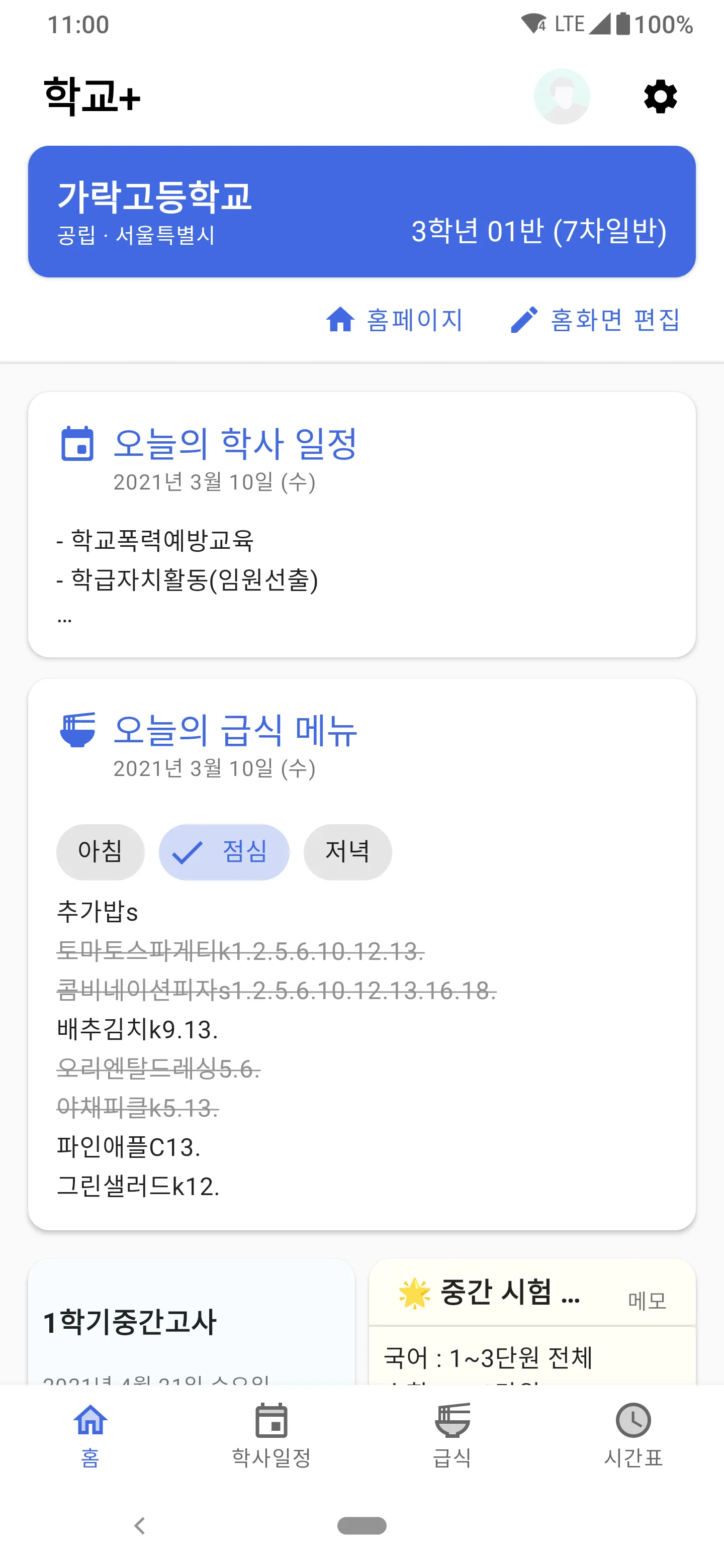Tap 홈화면 편집 to edit home screen
The height and width of the screenshot is (1568, 724).
pos(595,320)
